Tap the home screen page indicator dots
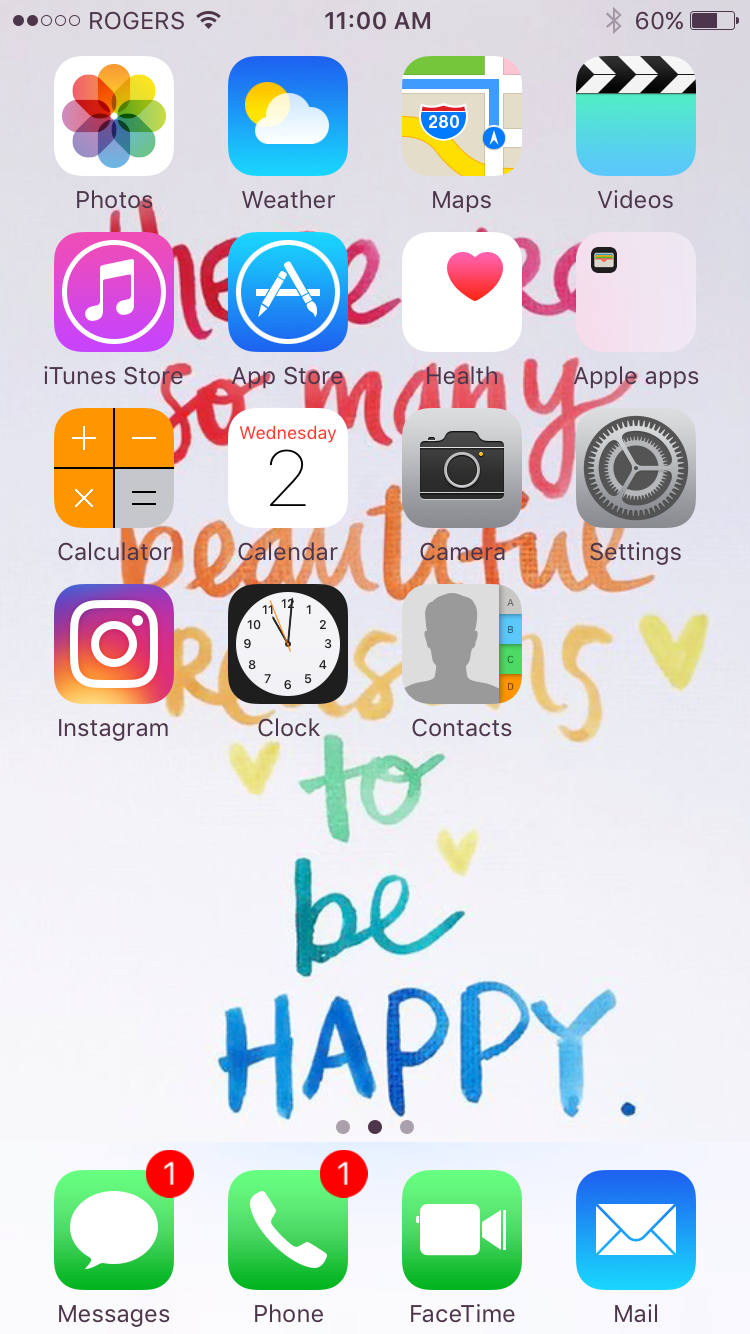 (375, 1127)
